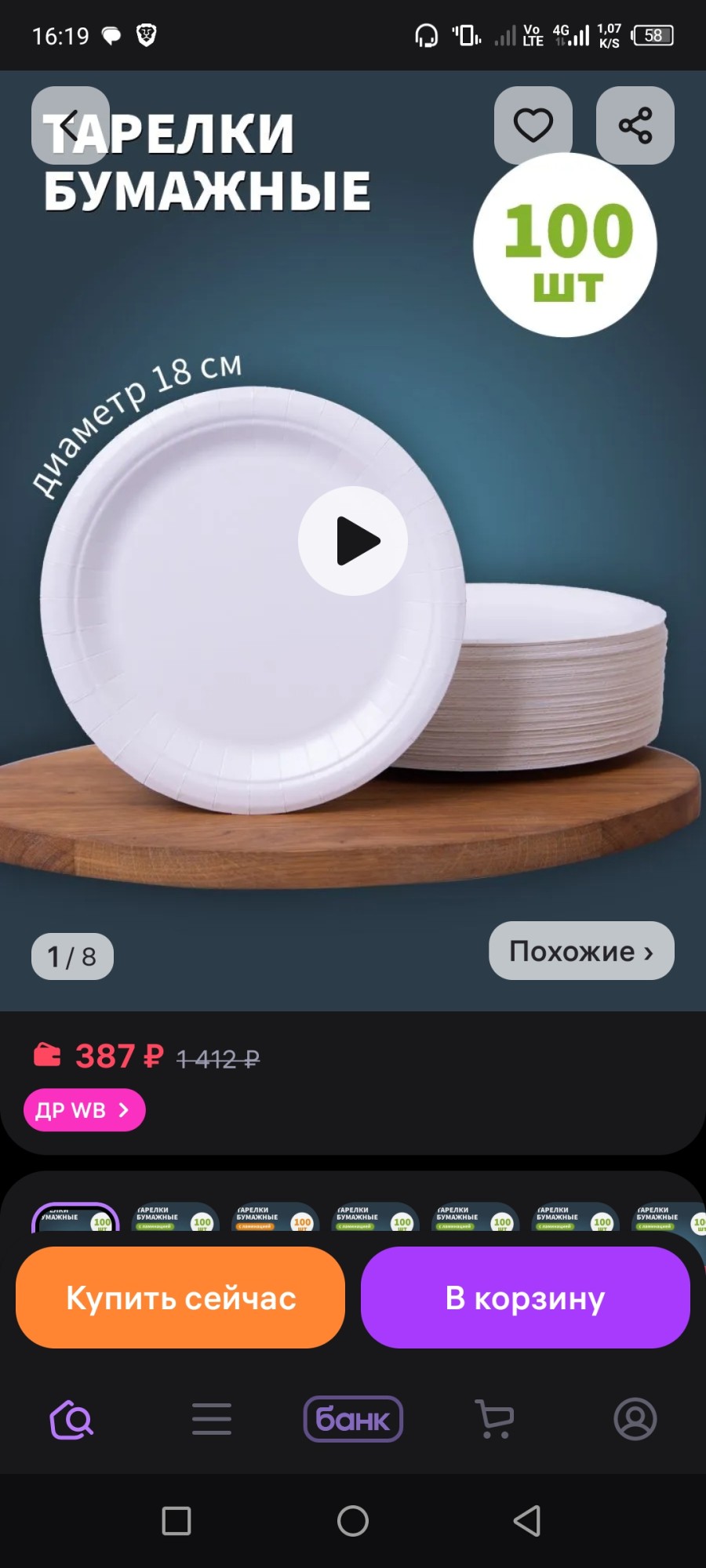706x1568 pixels.
Task: Switch to the банк tab
Action: [x=353, y=1419]
